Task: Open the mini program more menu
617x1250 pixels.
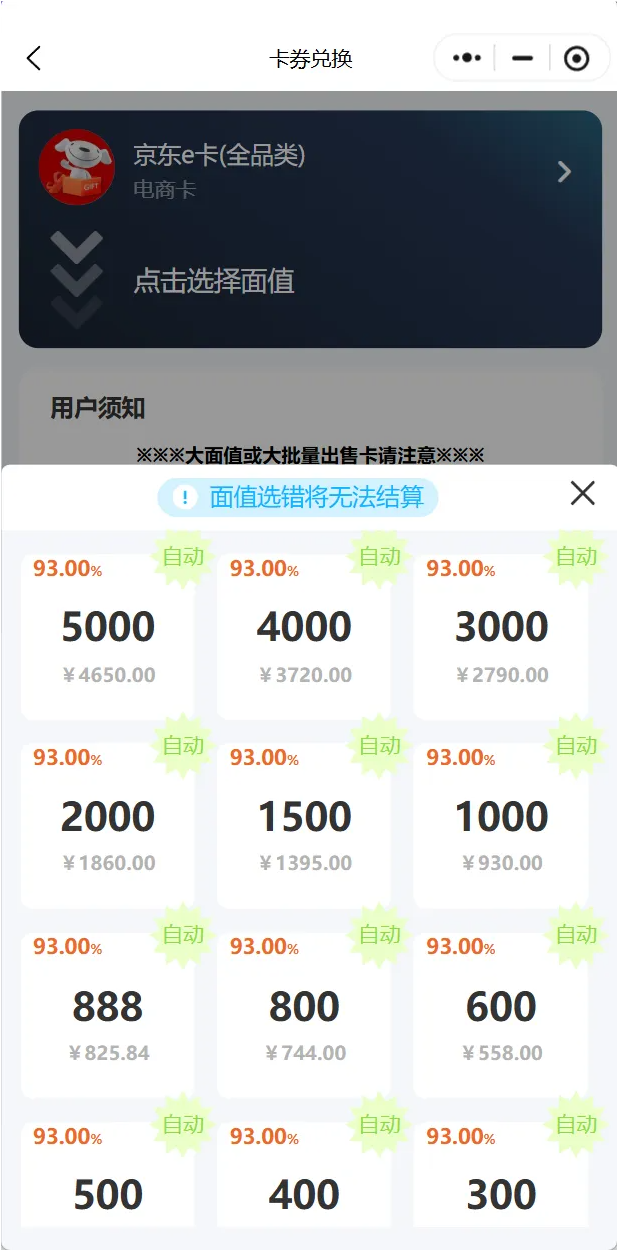Action: (x=467, y=58)
